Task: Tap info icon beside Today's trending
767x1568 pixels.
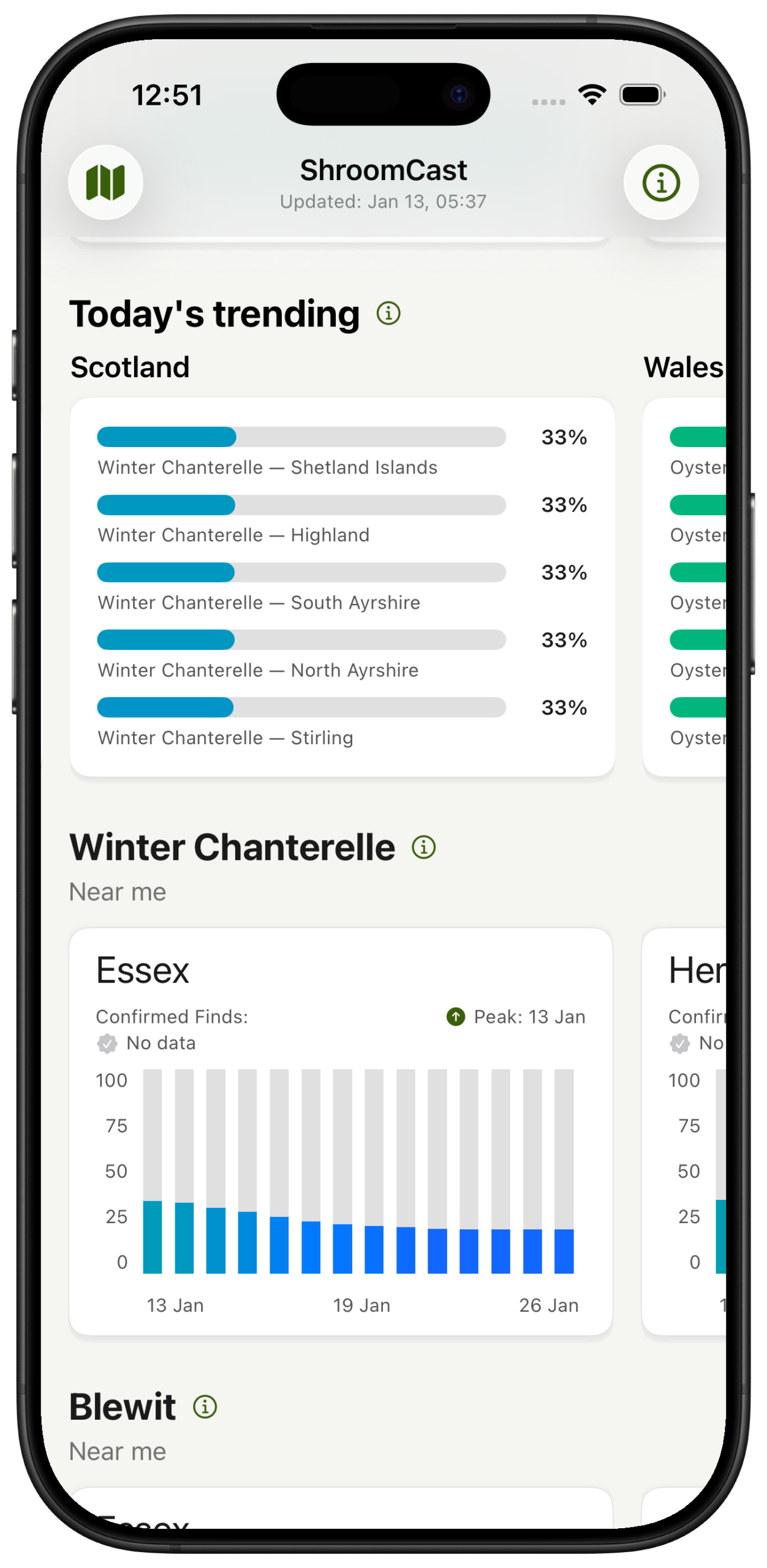Action: pyautogui.click(x=388, y=314)
